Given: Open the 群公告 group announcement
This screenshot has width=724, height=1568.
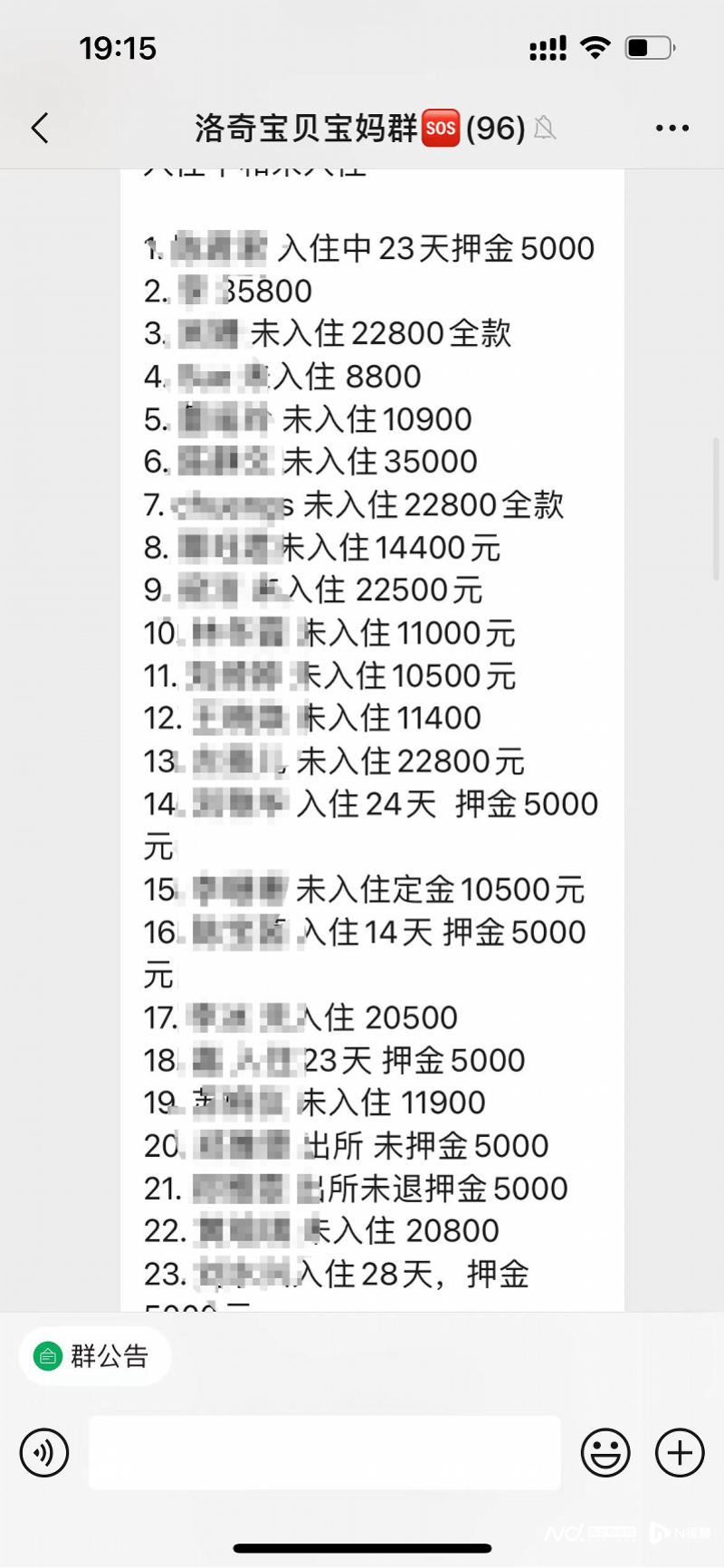Looking at the screenshot, I should click(95, 1356).
